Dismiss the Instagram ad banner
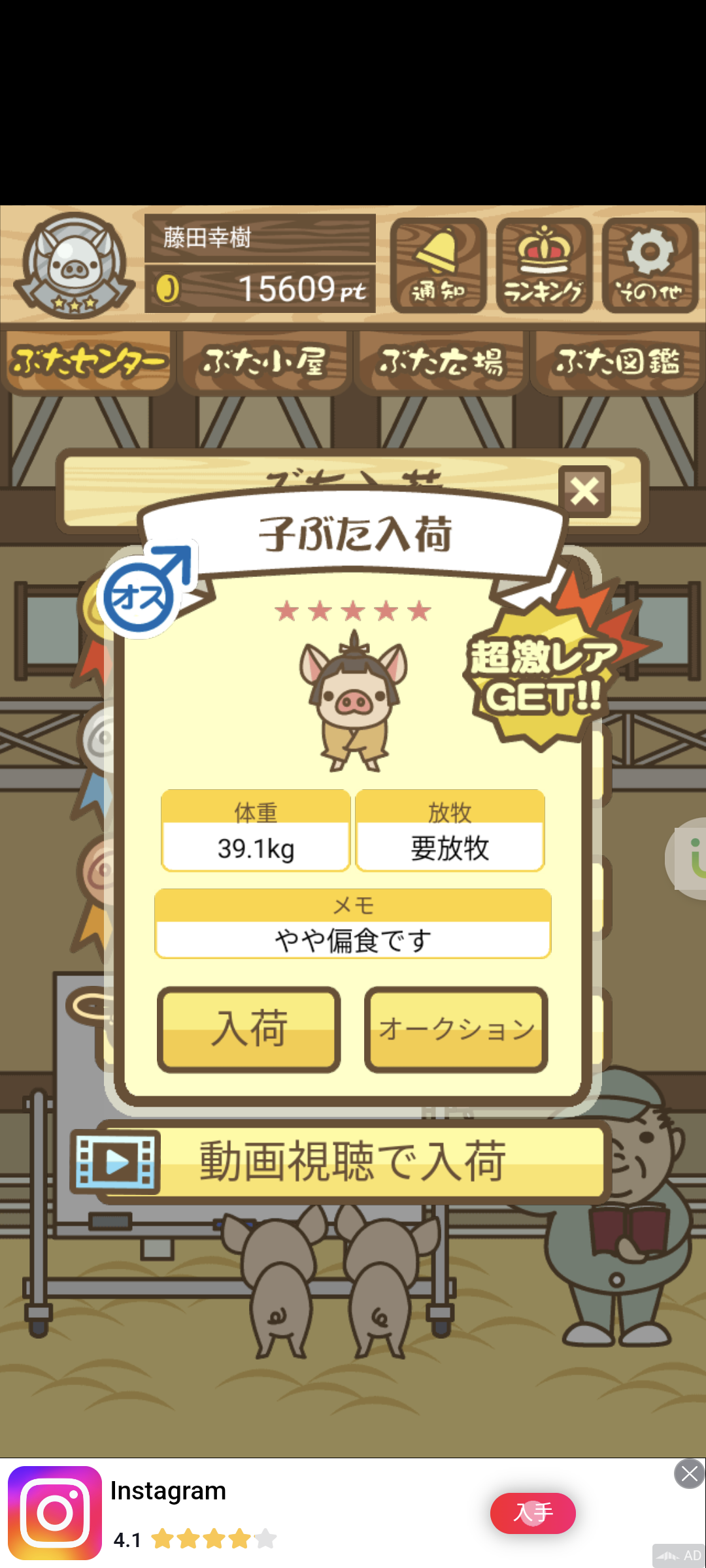Image resolution: width=706 pixels, height=1568 pixels. pyautogui.click(x=689, y=1473)
